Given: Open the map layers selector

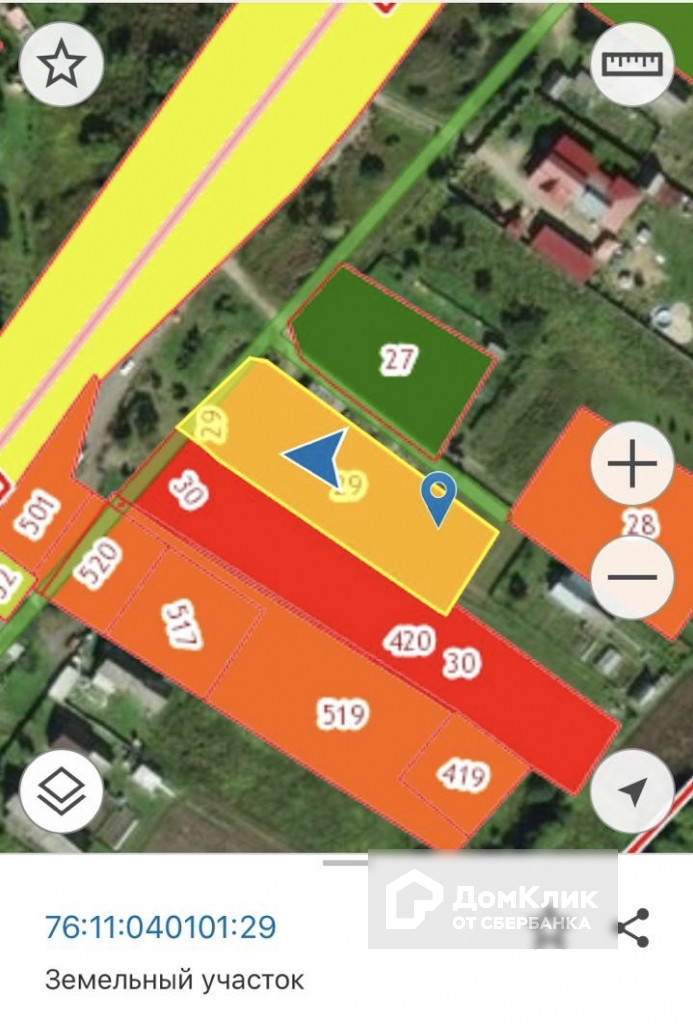Looking at the screenshot, I should pos(61,791).
